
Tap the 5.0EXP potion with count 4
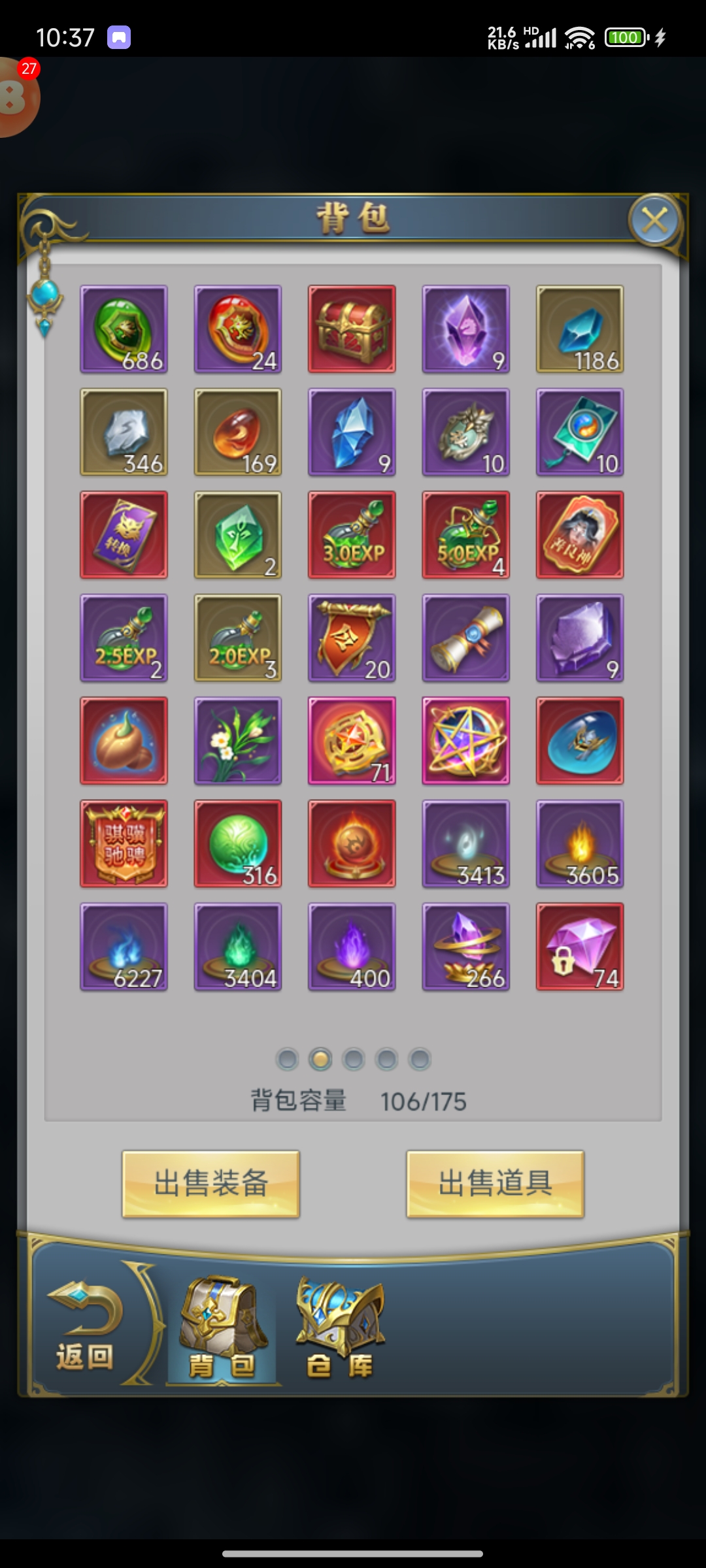(465, 535)
